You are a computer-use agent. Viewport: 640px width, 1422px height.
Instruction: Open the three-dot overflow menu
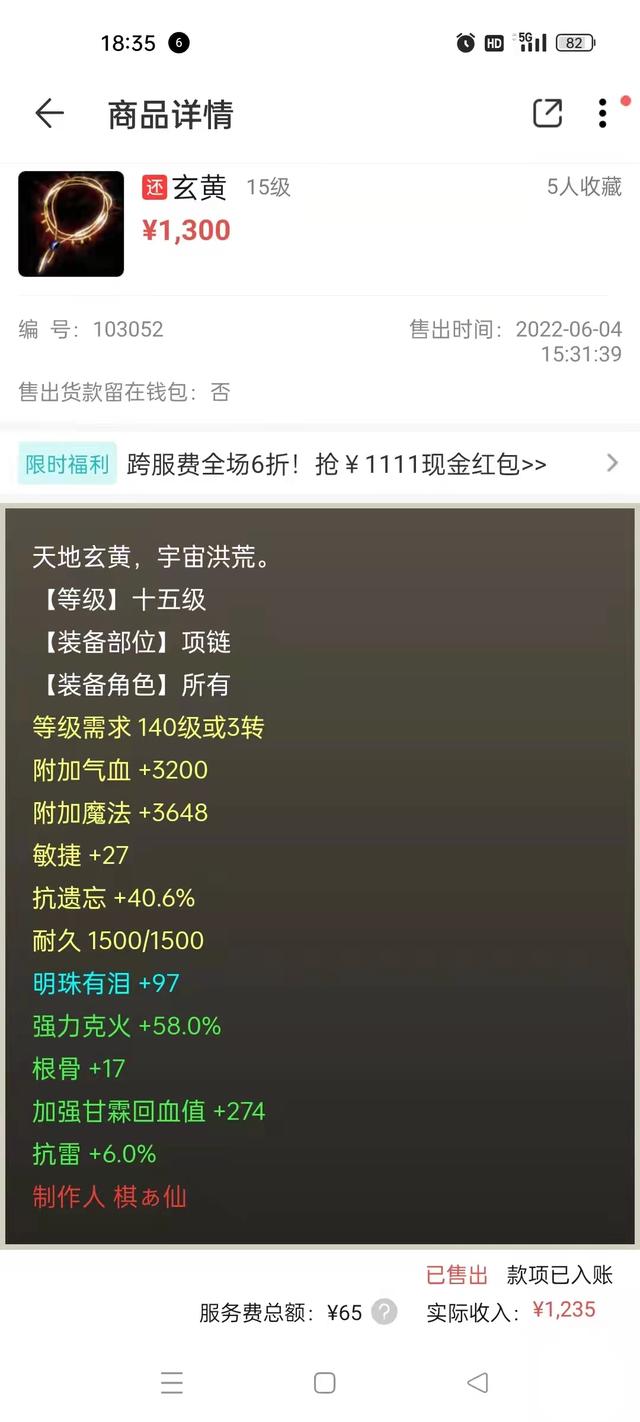pos(602,114)
